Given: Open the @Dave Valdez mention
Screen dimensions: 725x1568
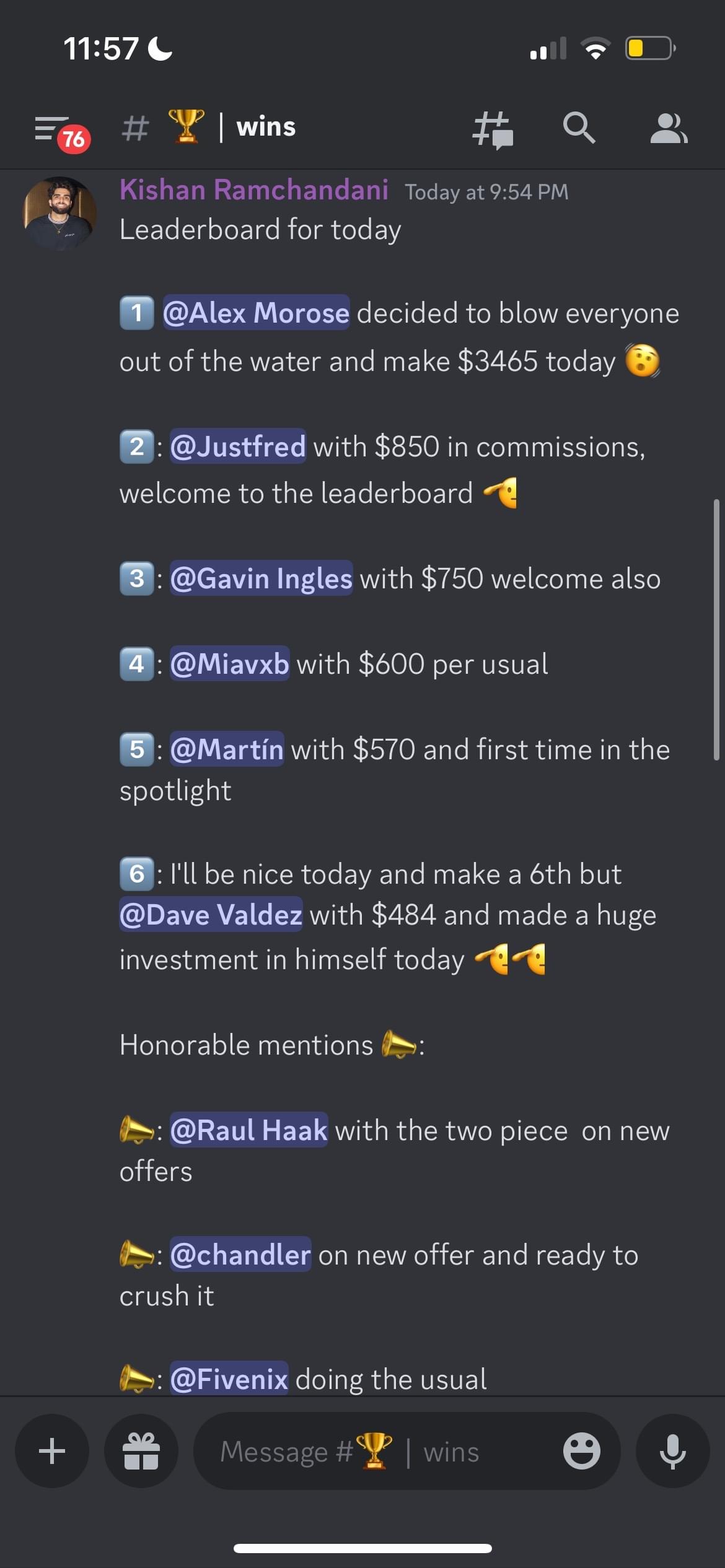Looking at the screenshot, I should tap(211, 915).
